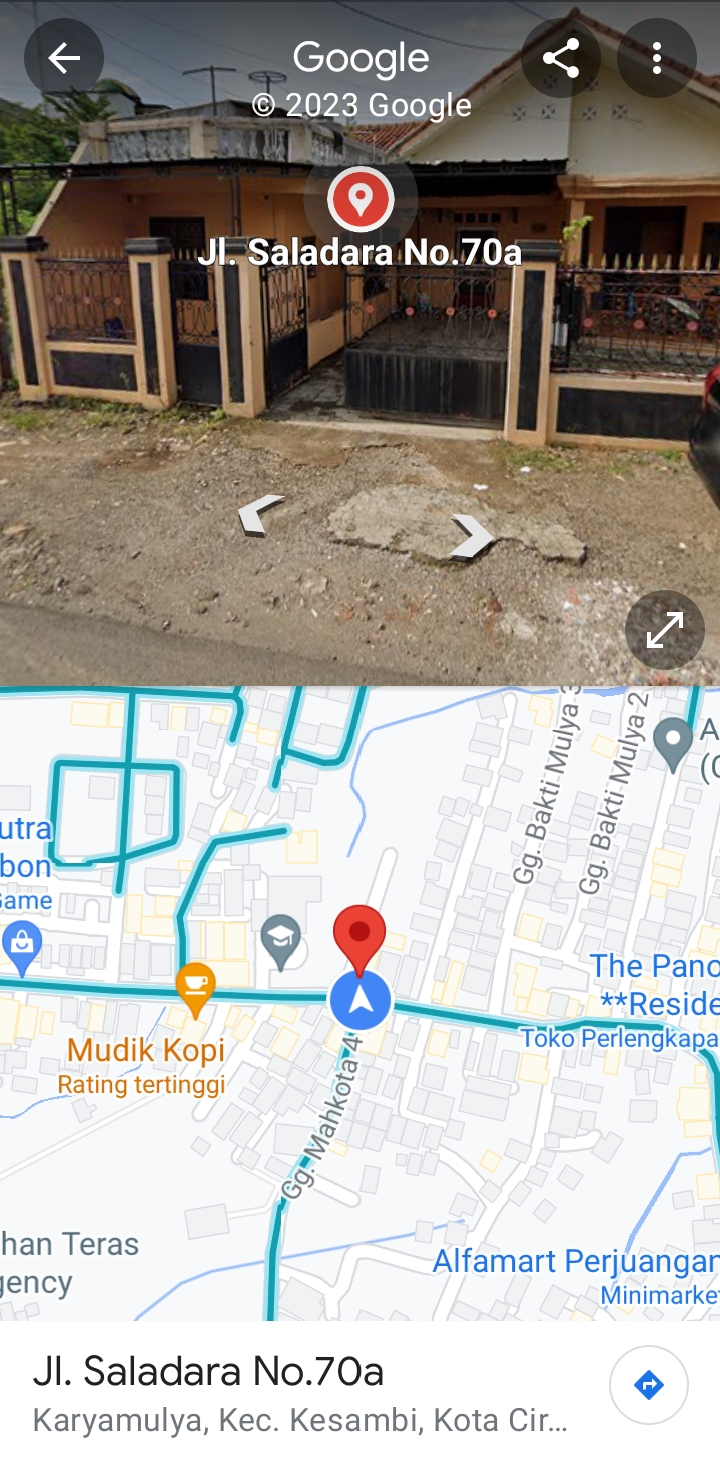Share this Street View location
This screenshot has height=1459, width=720.
561,59
